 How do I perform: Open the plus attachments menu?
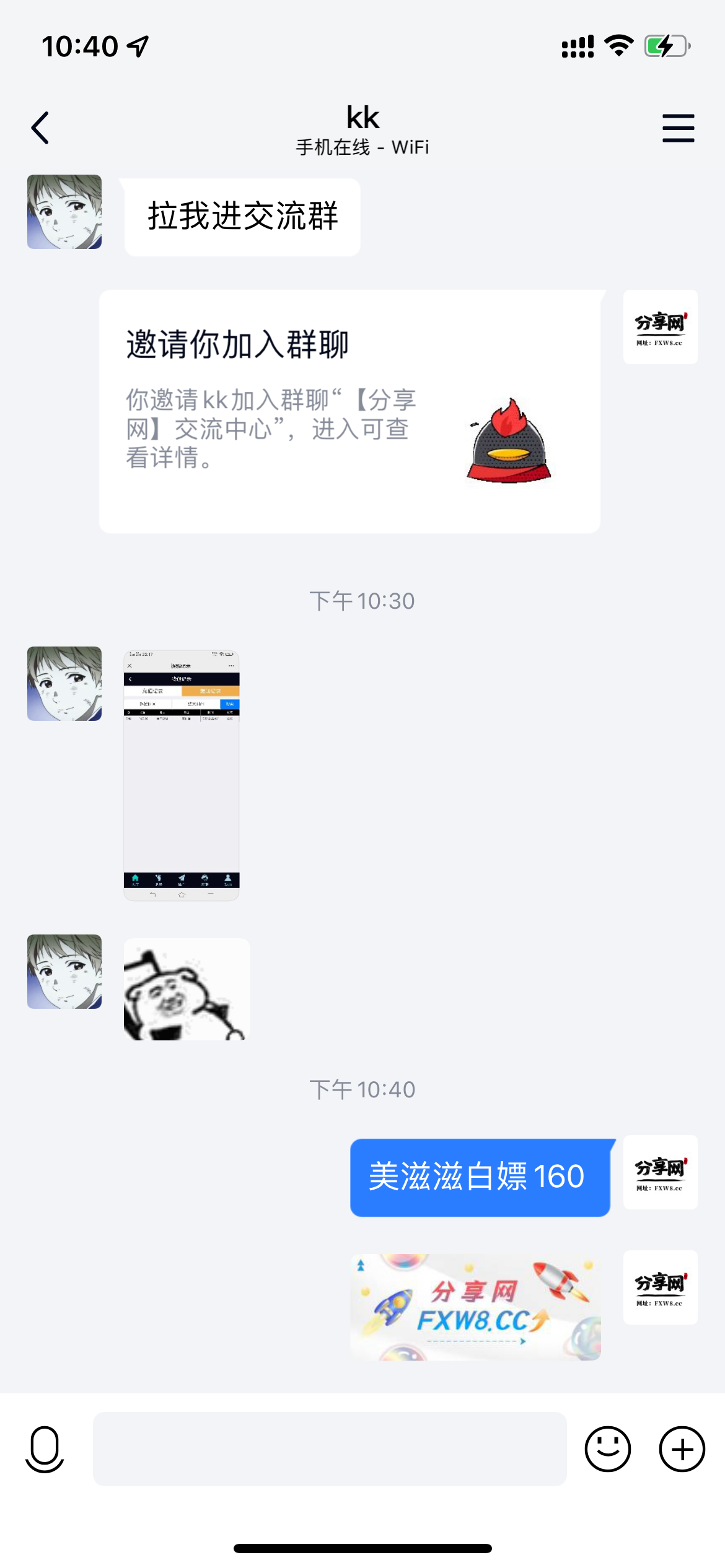click(x=682, y=1449)
